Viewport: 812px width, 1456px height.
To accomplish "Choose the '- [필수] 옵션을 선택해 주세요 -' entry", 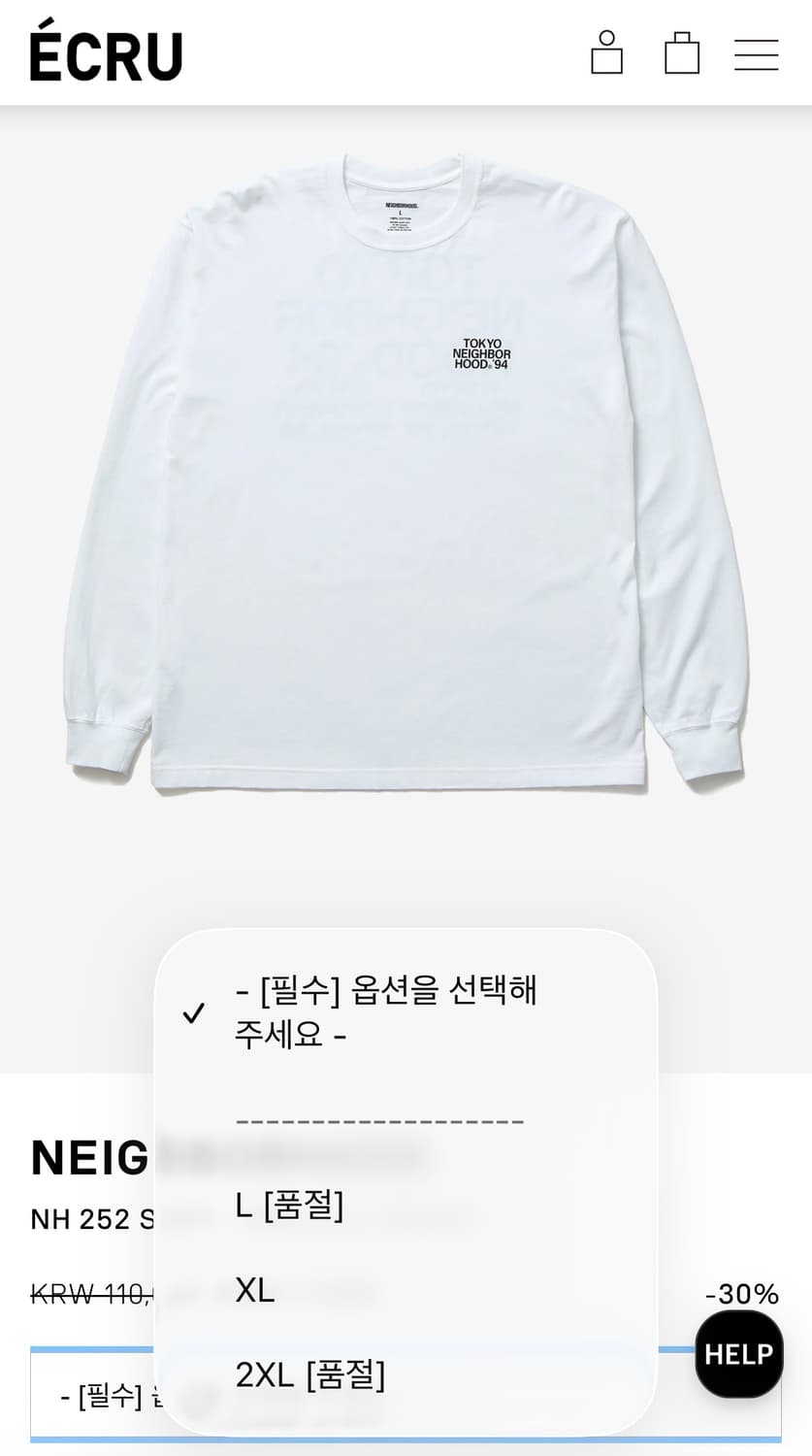I will pos(386,1012).
